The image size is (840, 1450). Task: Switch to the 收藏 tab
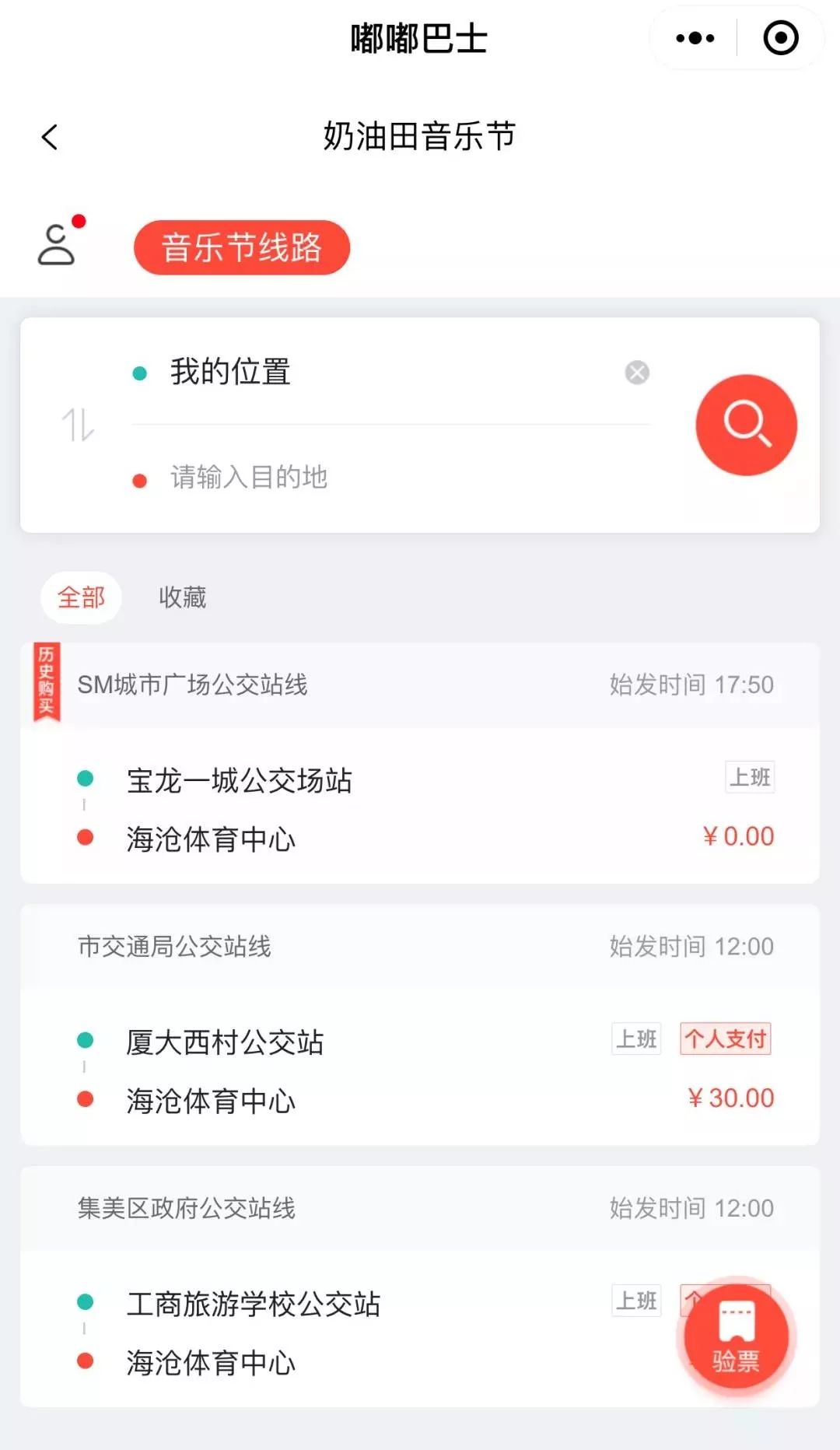182,597
